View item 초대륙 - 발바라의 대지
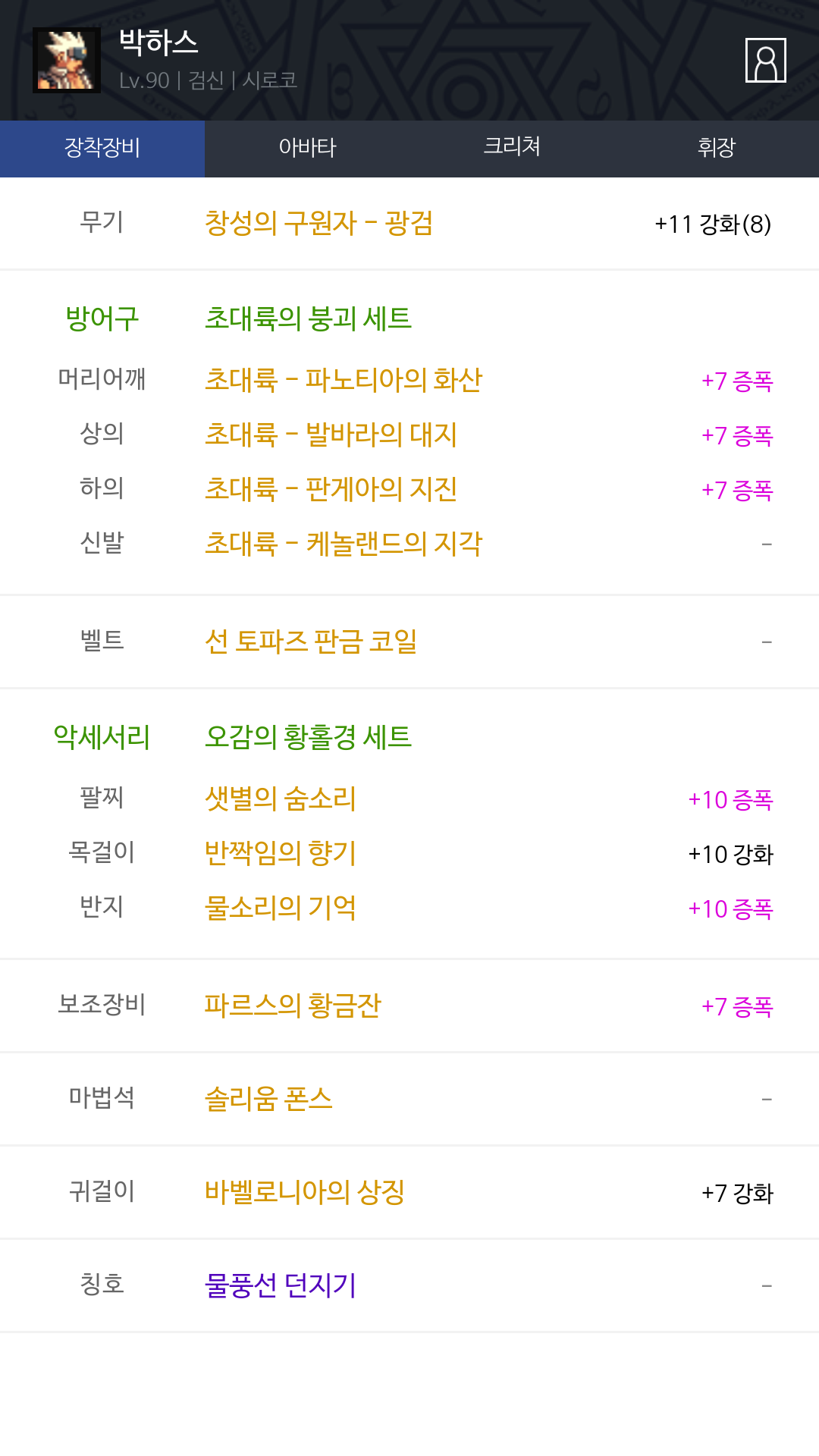 pos(331,435)
